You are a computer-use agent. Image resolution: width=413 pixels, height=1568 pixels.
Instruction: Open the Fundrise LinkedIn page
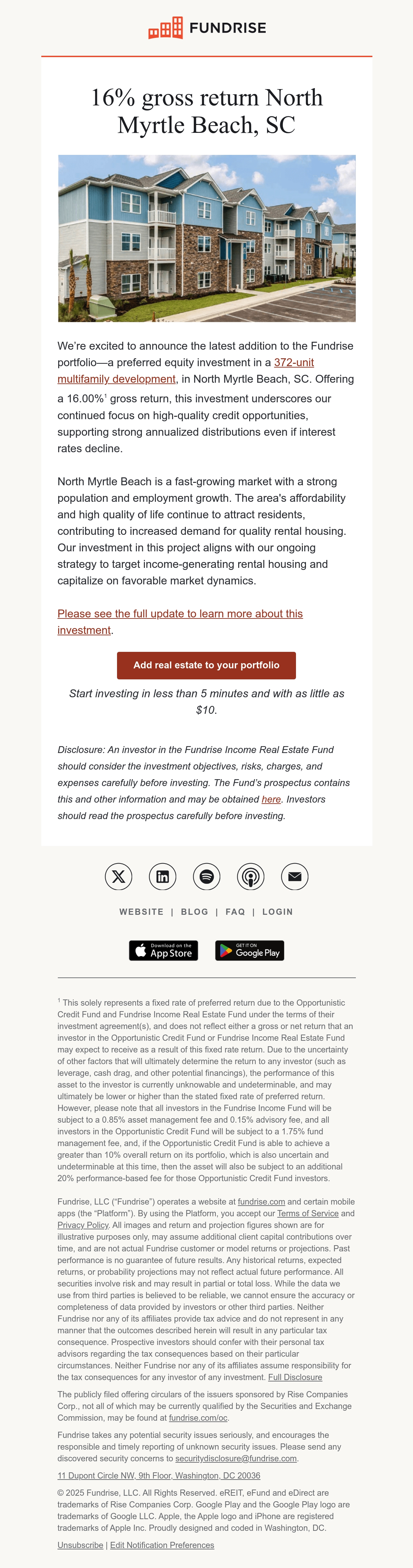[163, 877]
